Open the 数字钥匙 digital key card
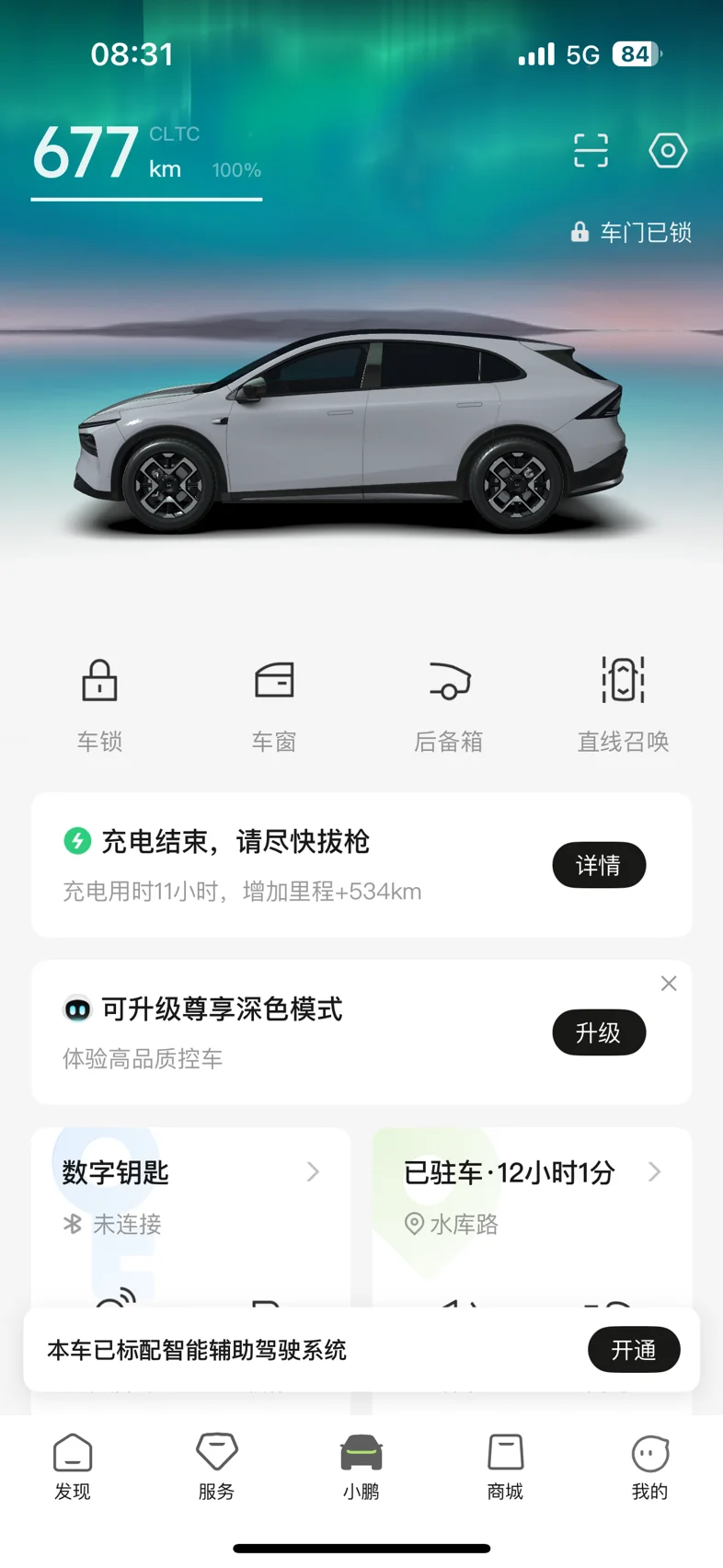Image resolution: width=723 pixels, height=1568 pixels. [x=191, y=1216]
